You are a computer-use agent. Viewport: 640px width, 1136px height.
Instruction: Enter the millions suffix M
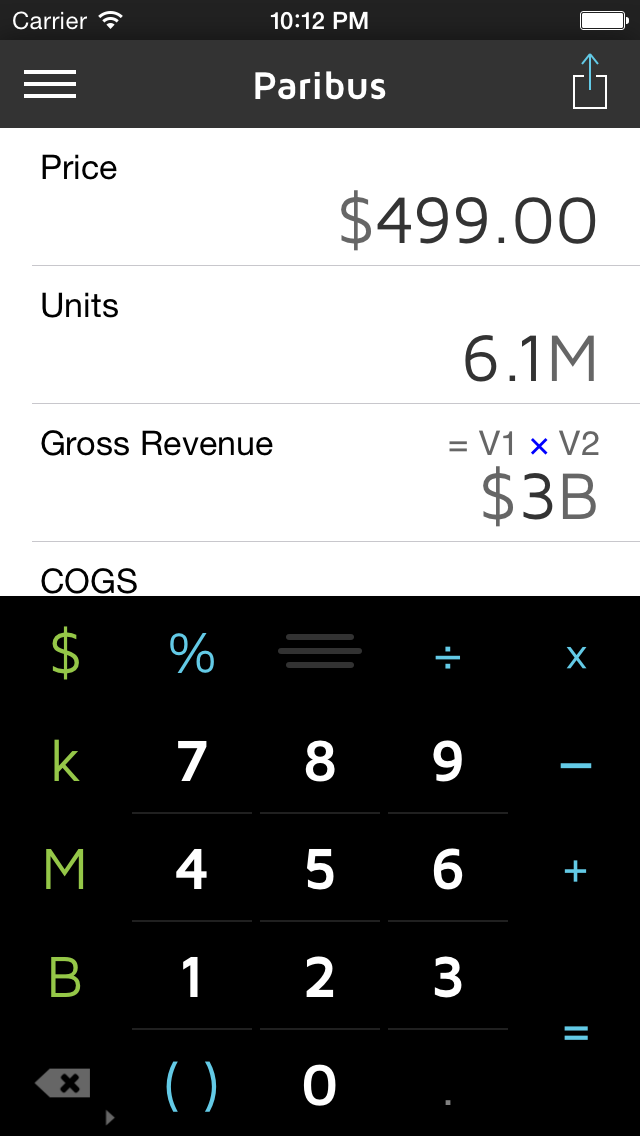65,870
